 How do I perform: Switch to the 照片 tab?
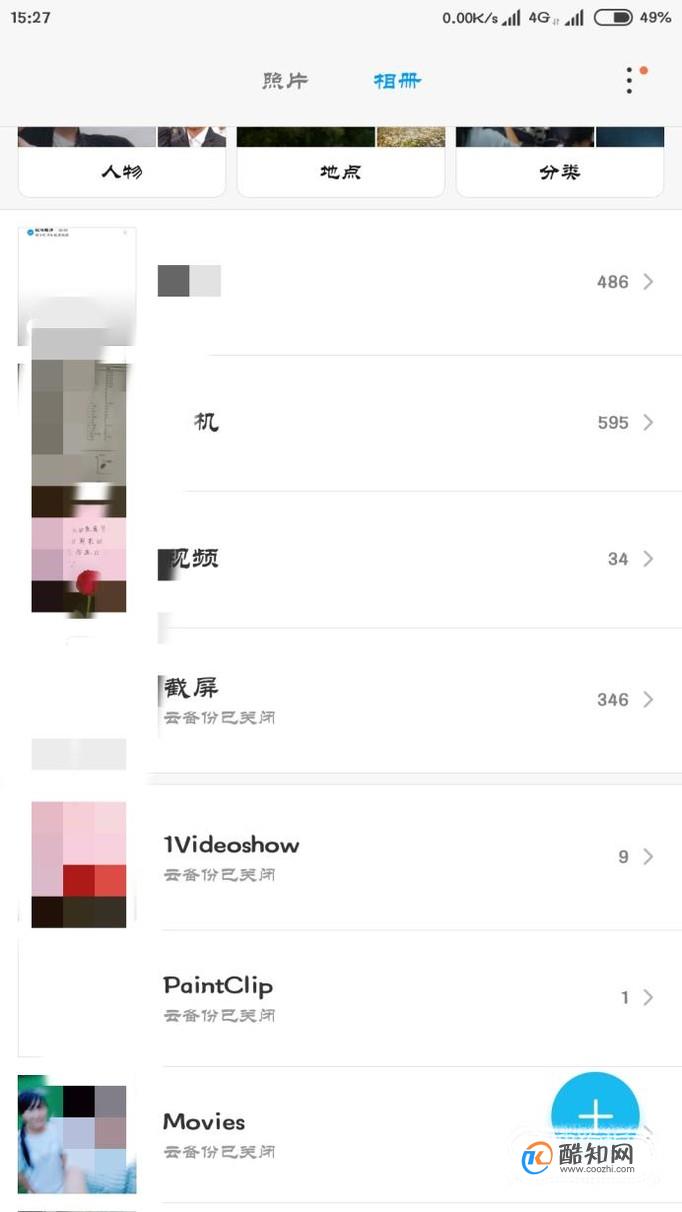(x=285, y=81)
